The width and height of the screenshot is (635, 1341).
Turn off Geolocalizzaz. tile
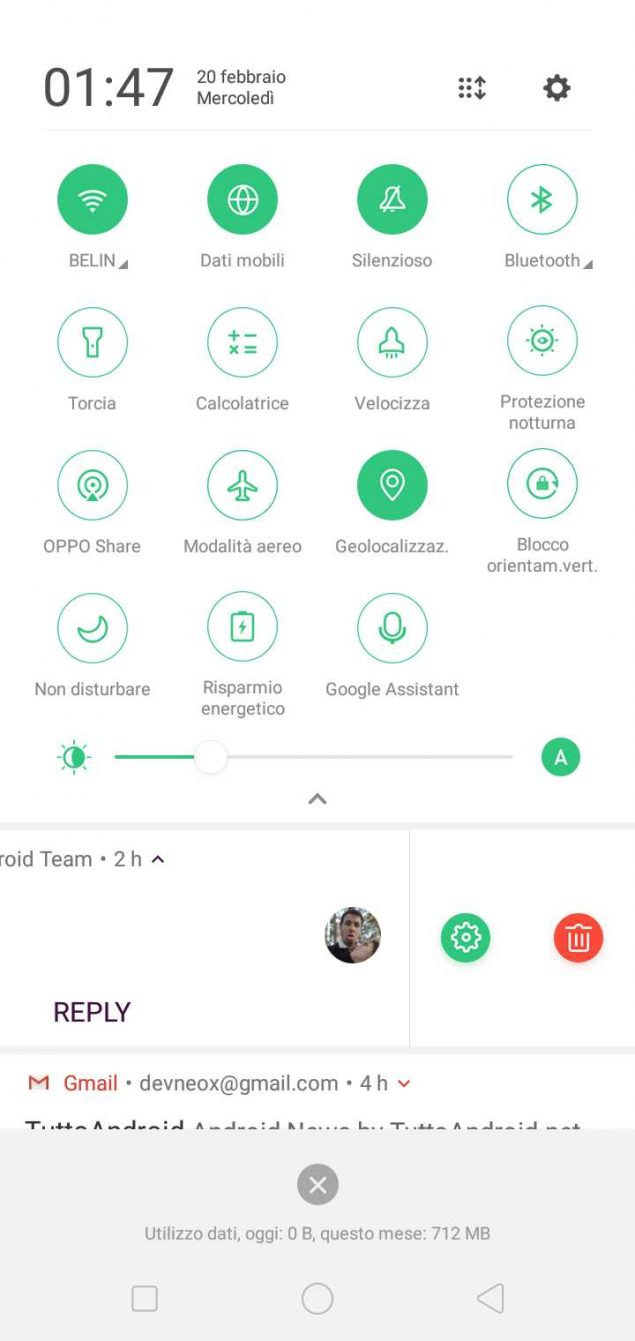pos(392,485)
